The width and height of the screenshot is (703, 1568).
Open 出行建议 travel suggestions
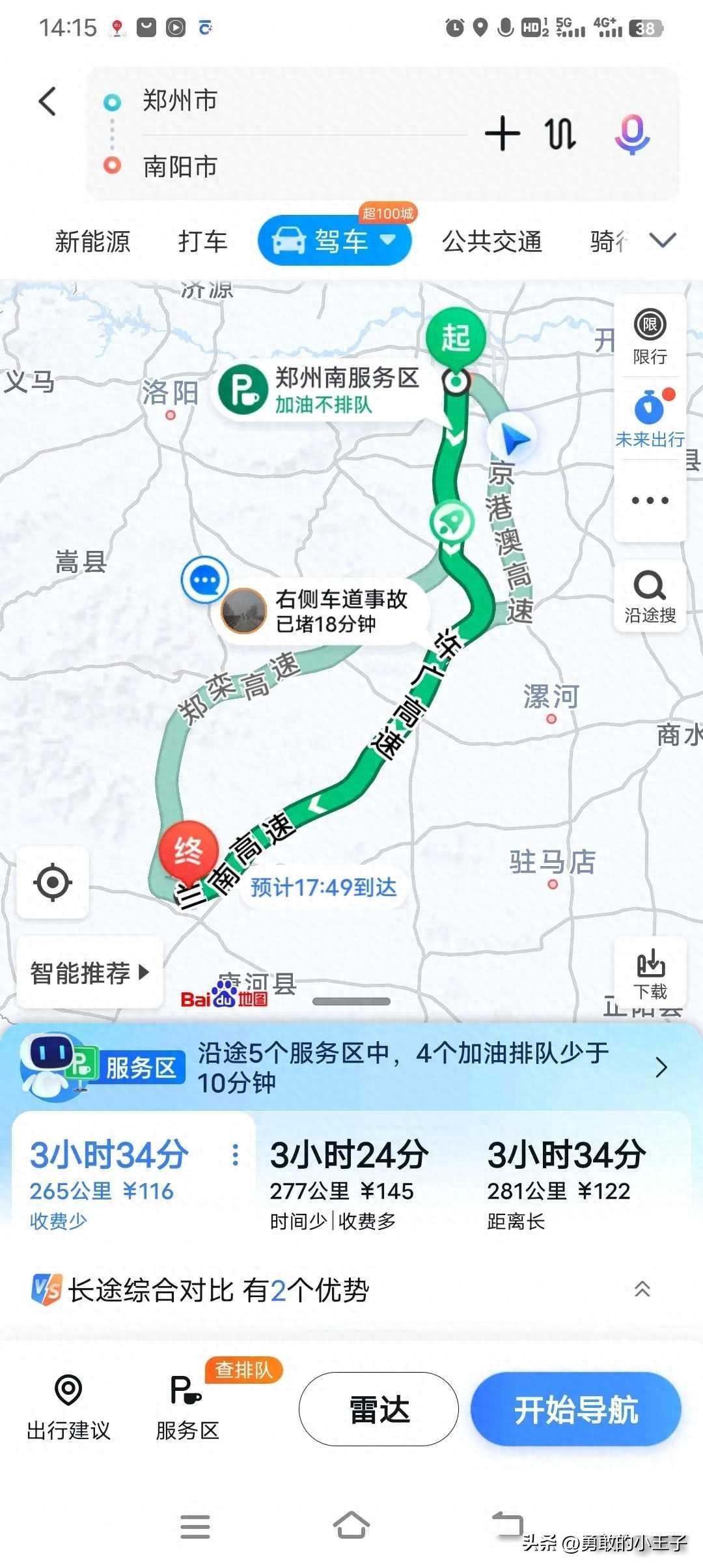[x=68, y=1408]
